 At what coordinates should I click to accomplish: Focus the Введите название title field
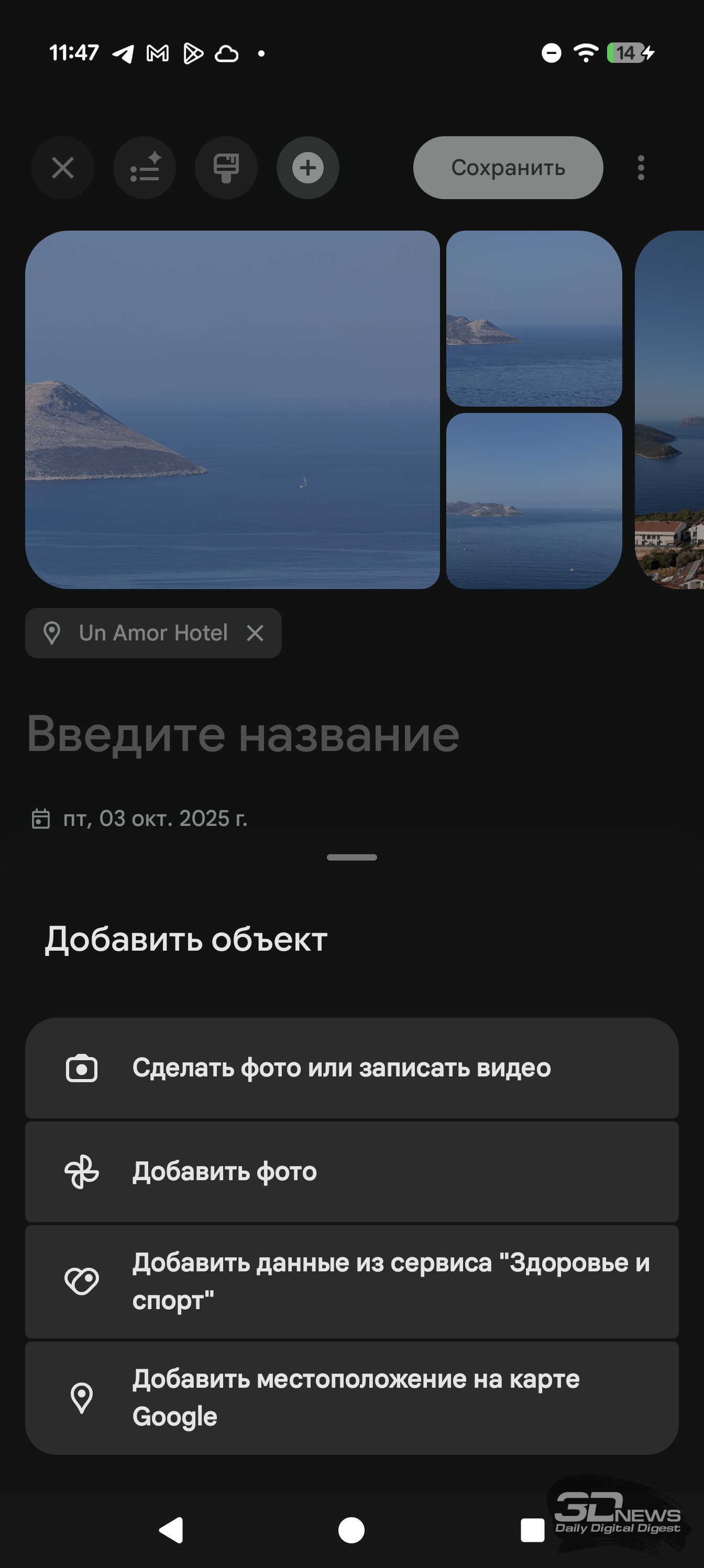[x=244, y=734]
